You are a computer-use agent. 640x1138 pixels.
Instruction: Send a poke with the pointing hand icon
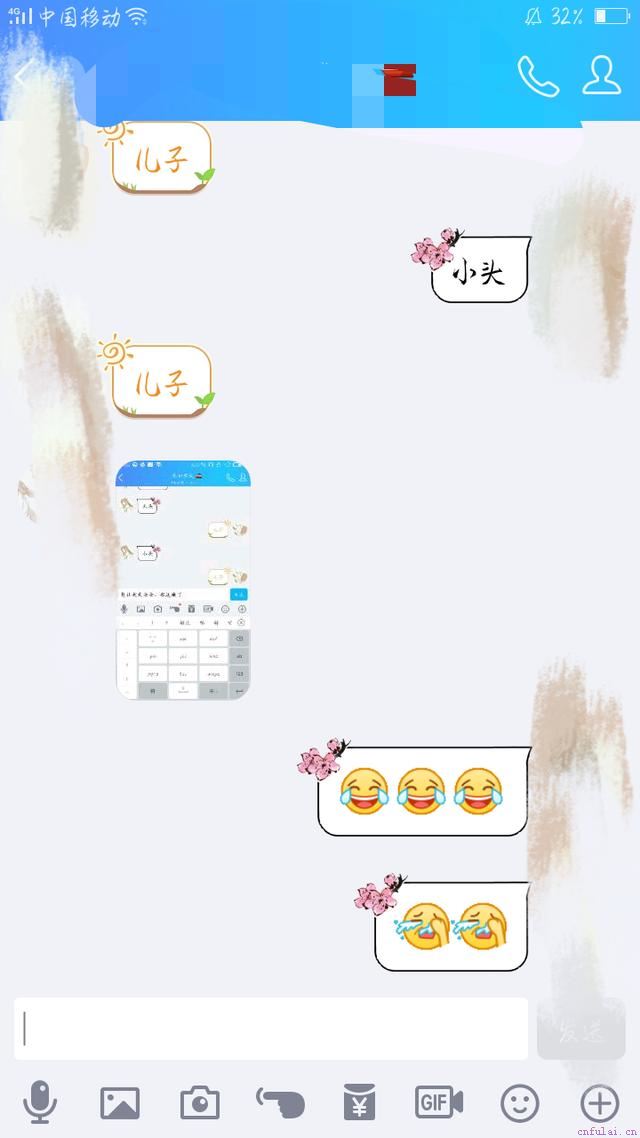280,1103
